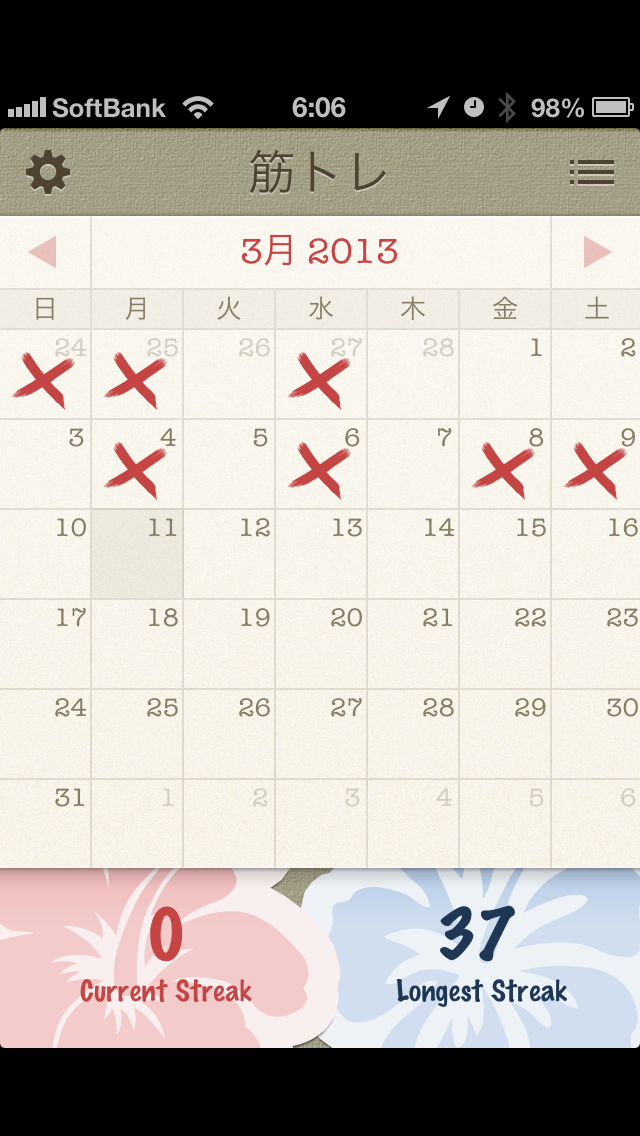Open the list menu icon
Viewport: 640px width, 1136px height.
click(x=591, y=173)
